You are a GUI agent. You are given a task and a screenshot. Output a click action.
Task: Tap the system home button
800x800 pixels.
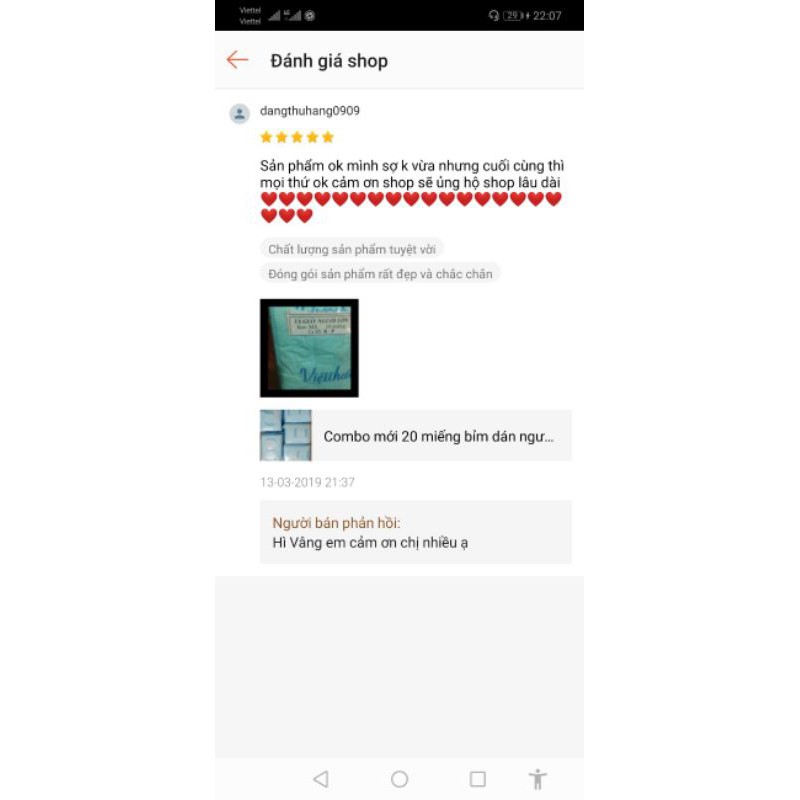click(399, 779)
